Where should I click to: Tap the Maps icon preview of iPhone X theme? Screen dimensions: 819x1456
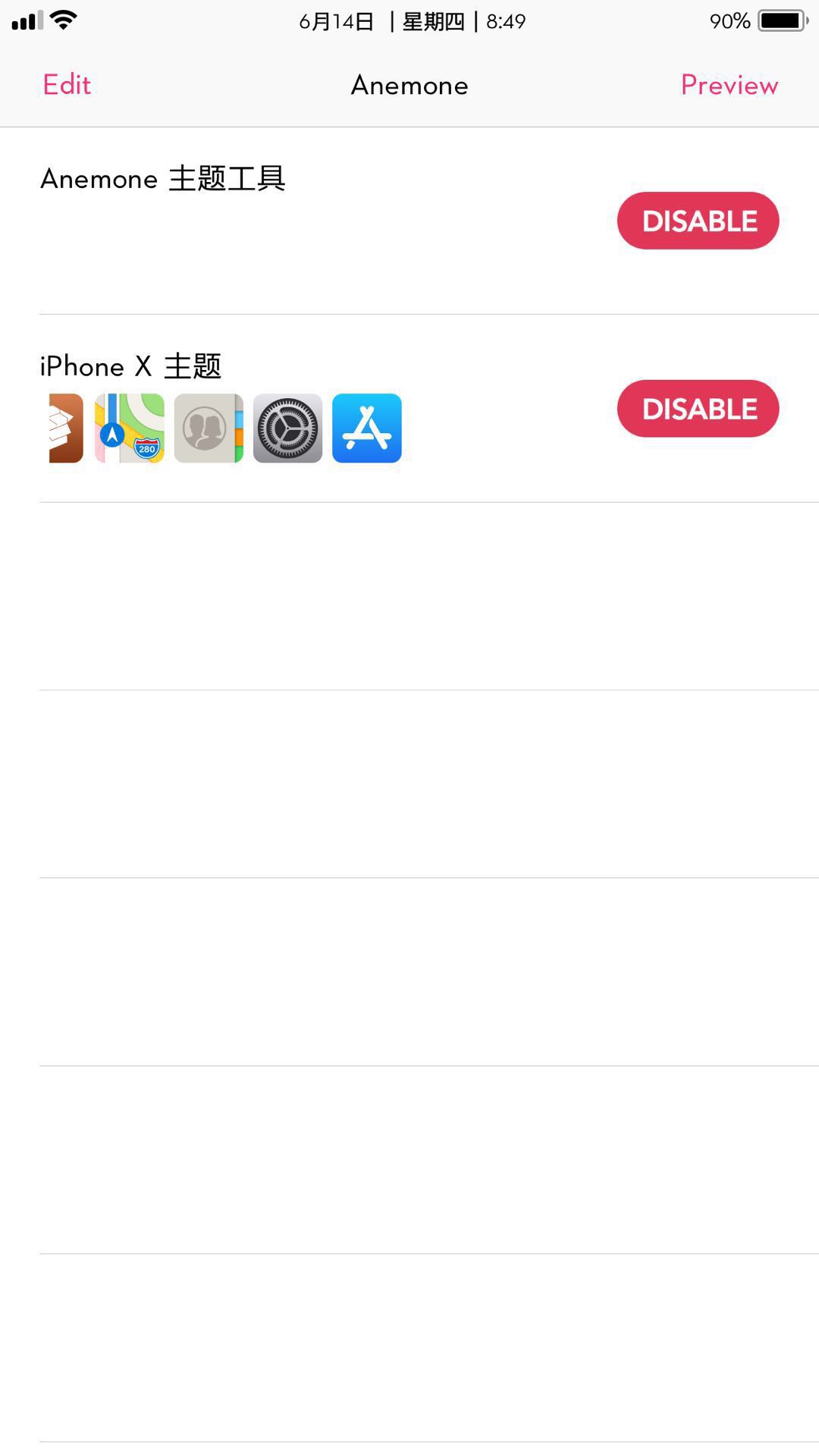point(129,428)
